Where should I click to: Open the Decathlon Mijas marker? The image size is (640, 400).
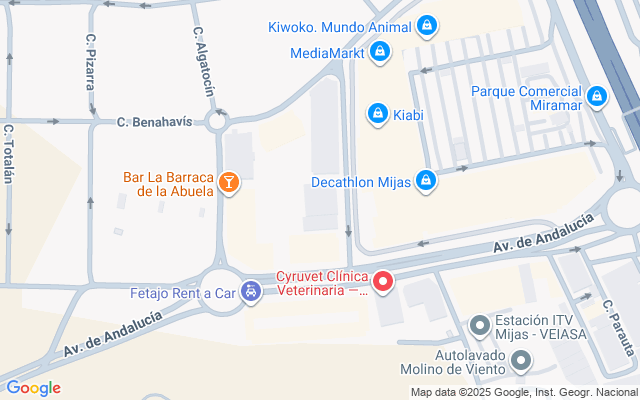pos(426,181)
